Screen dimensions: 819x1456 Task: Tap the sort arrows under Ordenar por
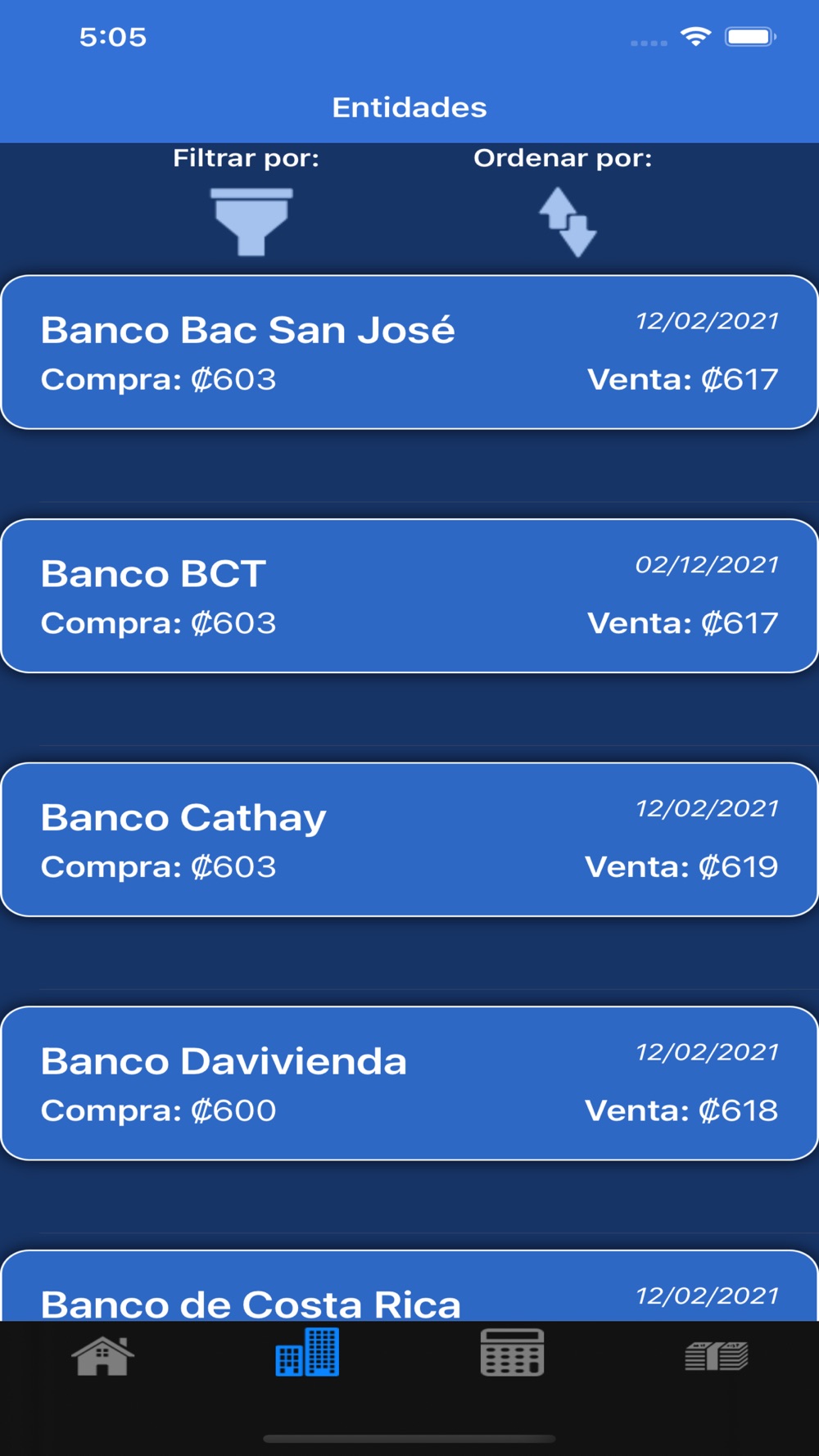coord(567,222)
